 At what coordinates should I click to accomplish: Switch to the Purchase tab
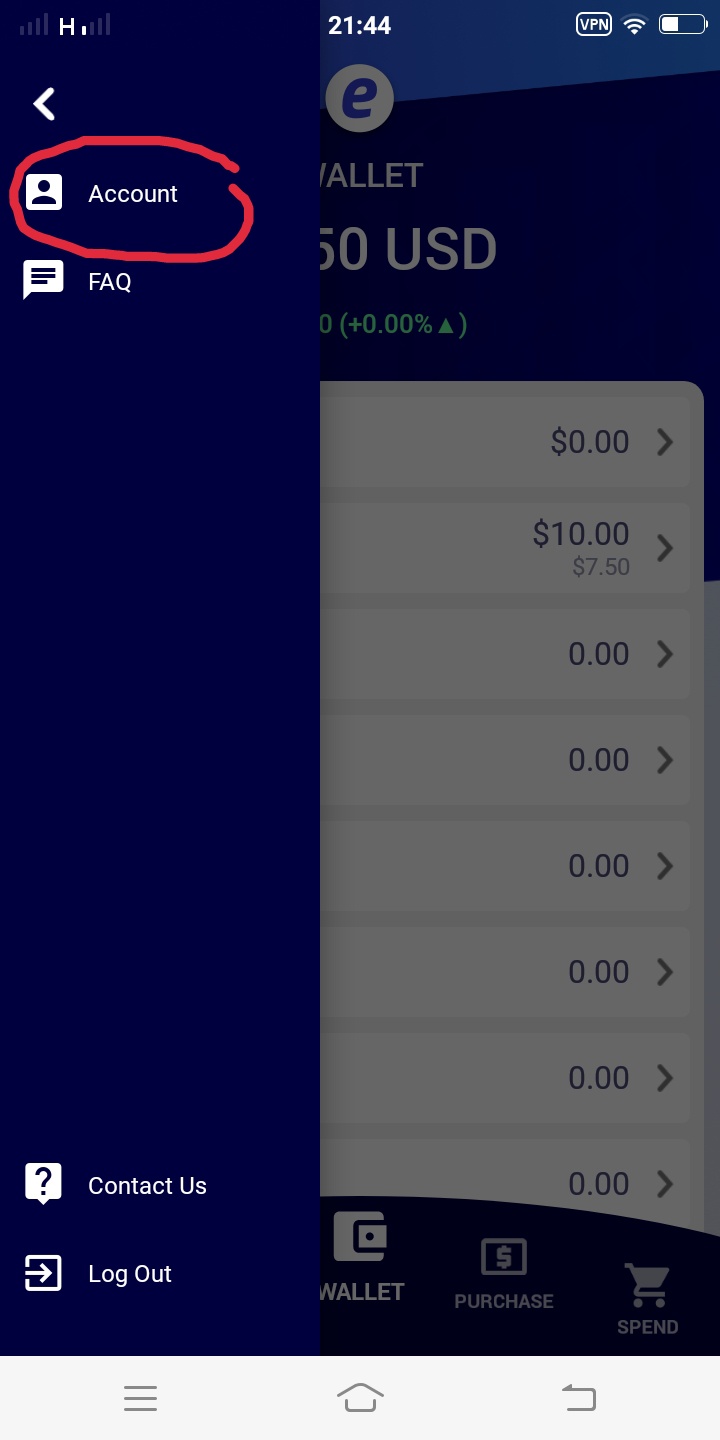click(504, 1275)
